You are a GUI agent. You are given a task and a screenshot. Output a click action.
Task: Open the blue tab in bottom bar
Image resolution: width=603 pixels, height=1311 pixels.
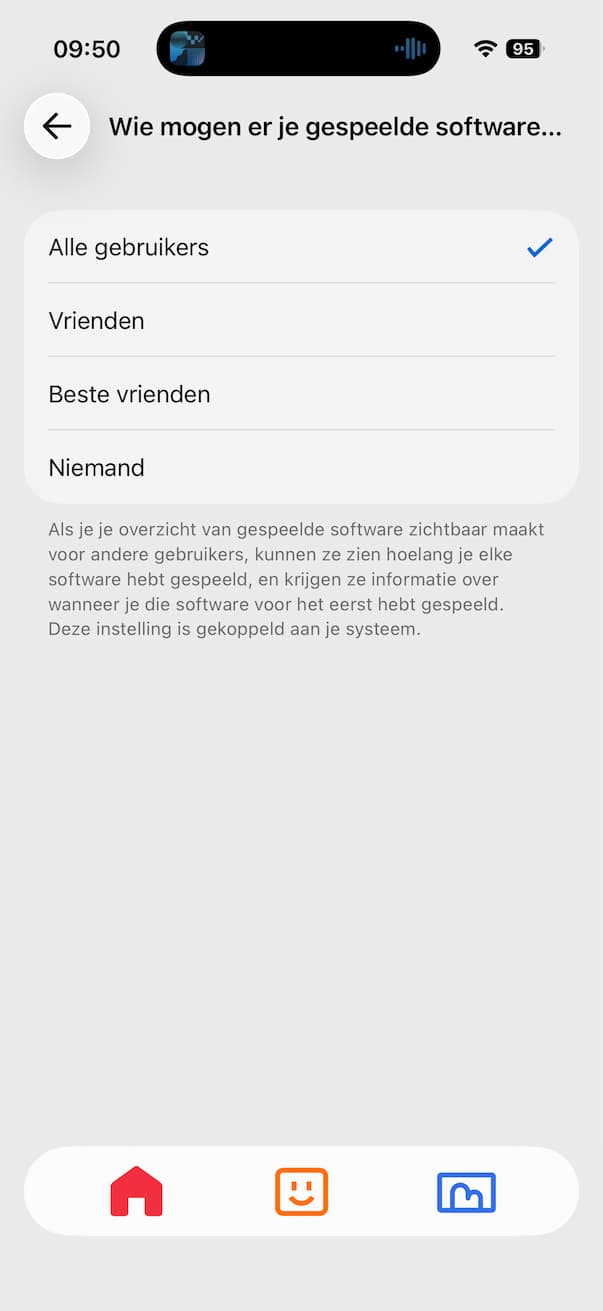[x=466, y=1191]
